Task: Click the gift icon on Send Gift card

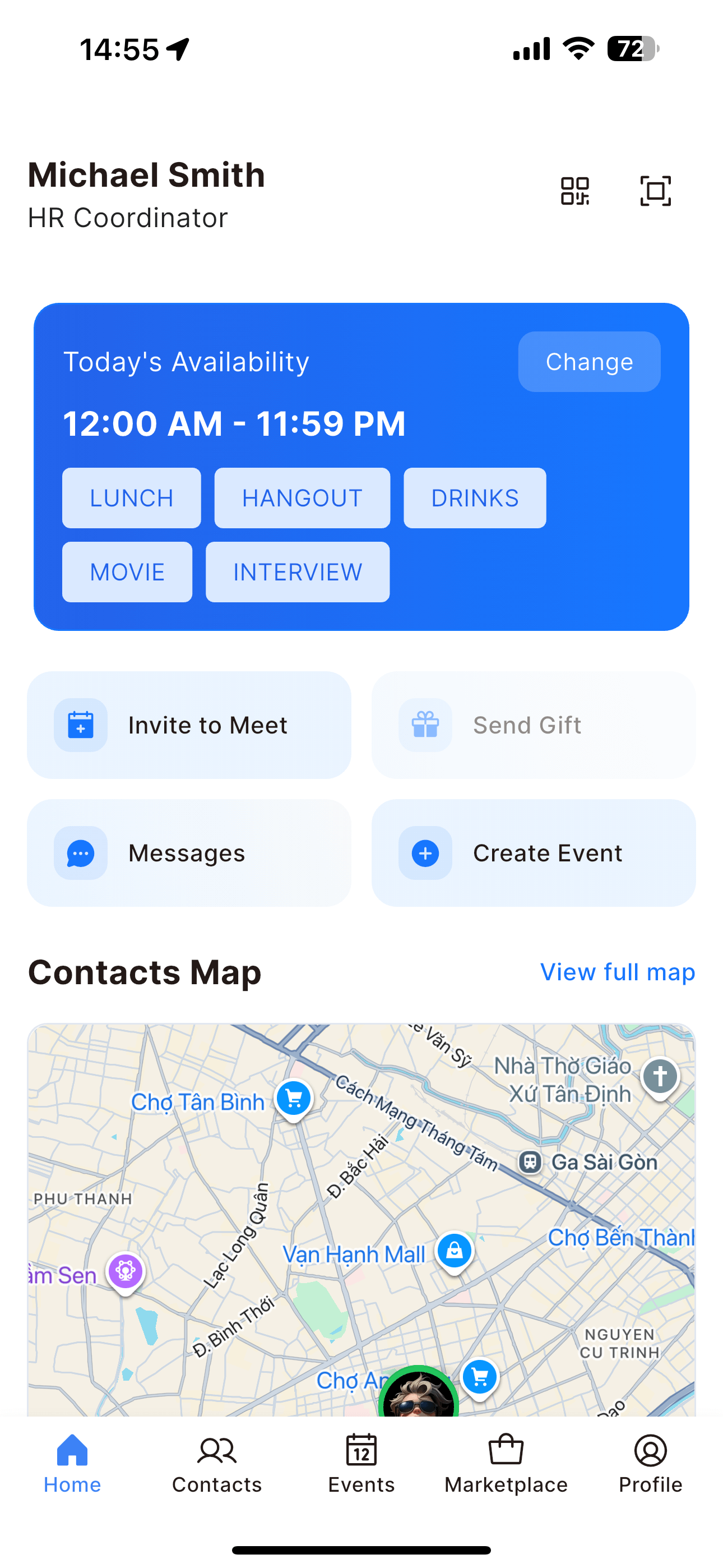Action: (425, 725)
